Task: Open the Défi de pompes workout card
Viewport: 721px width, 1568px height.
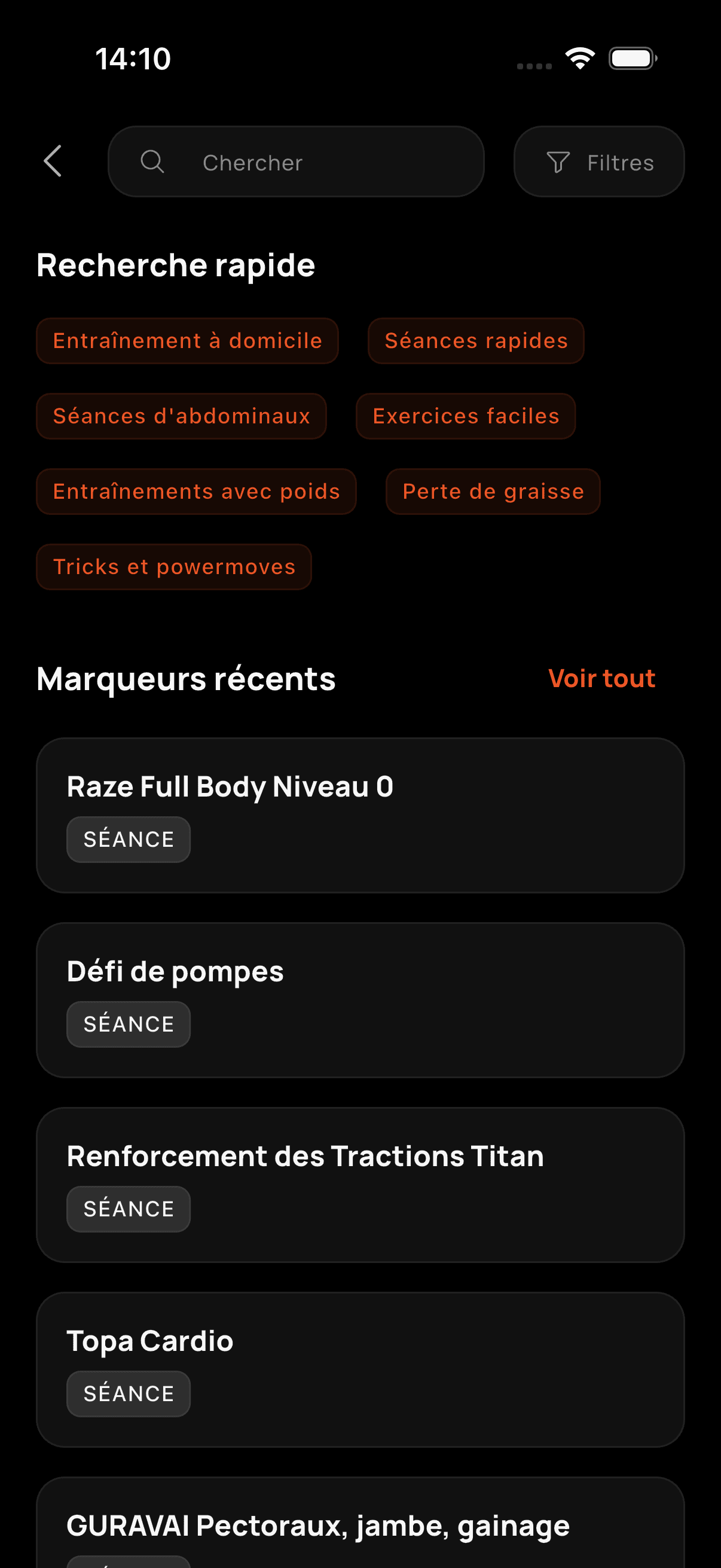Action: (x=361, y=999)
